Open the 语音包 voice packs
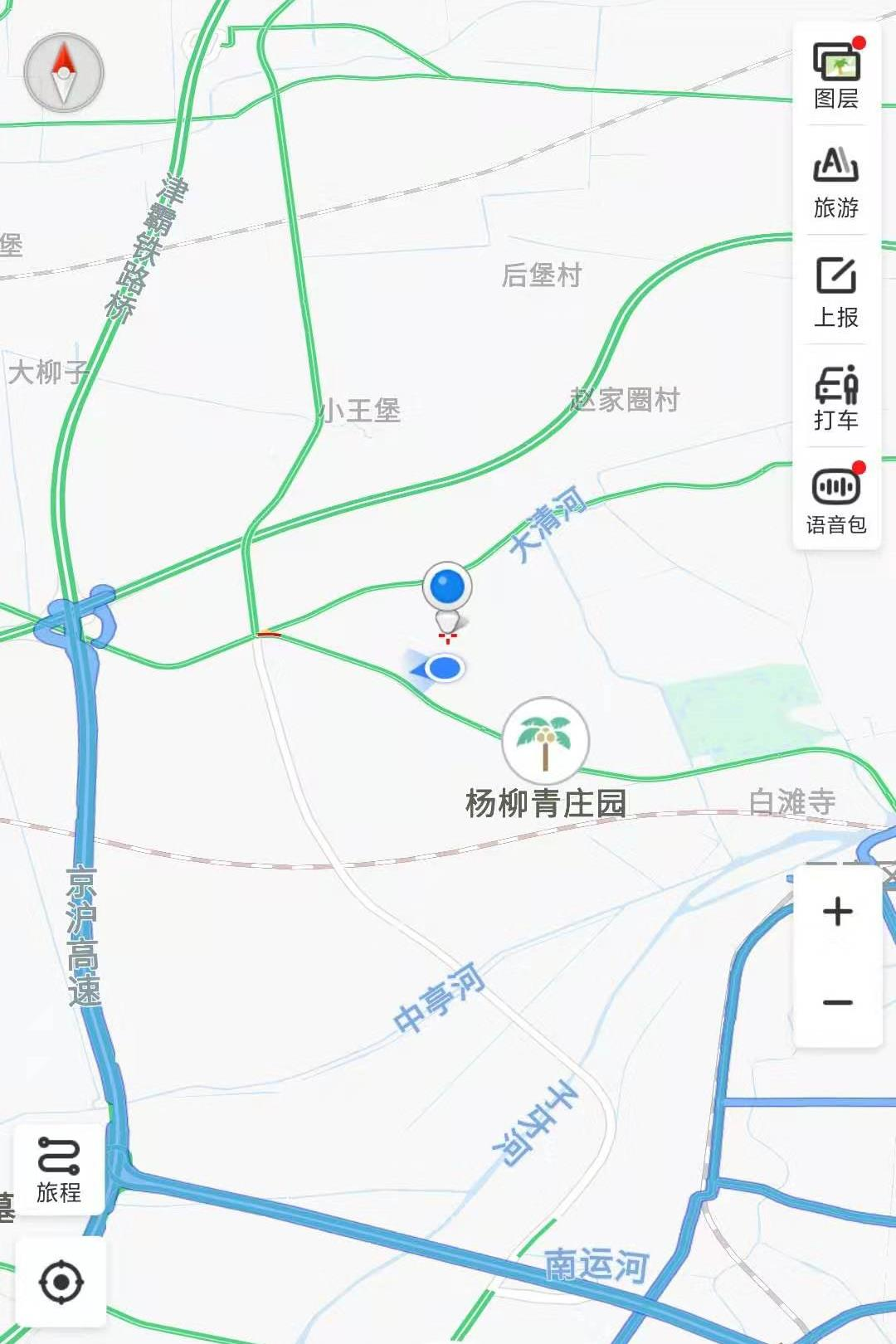Viewport: 896px width, 1344px height. click(835, 499)
